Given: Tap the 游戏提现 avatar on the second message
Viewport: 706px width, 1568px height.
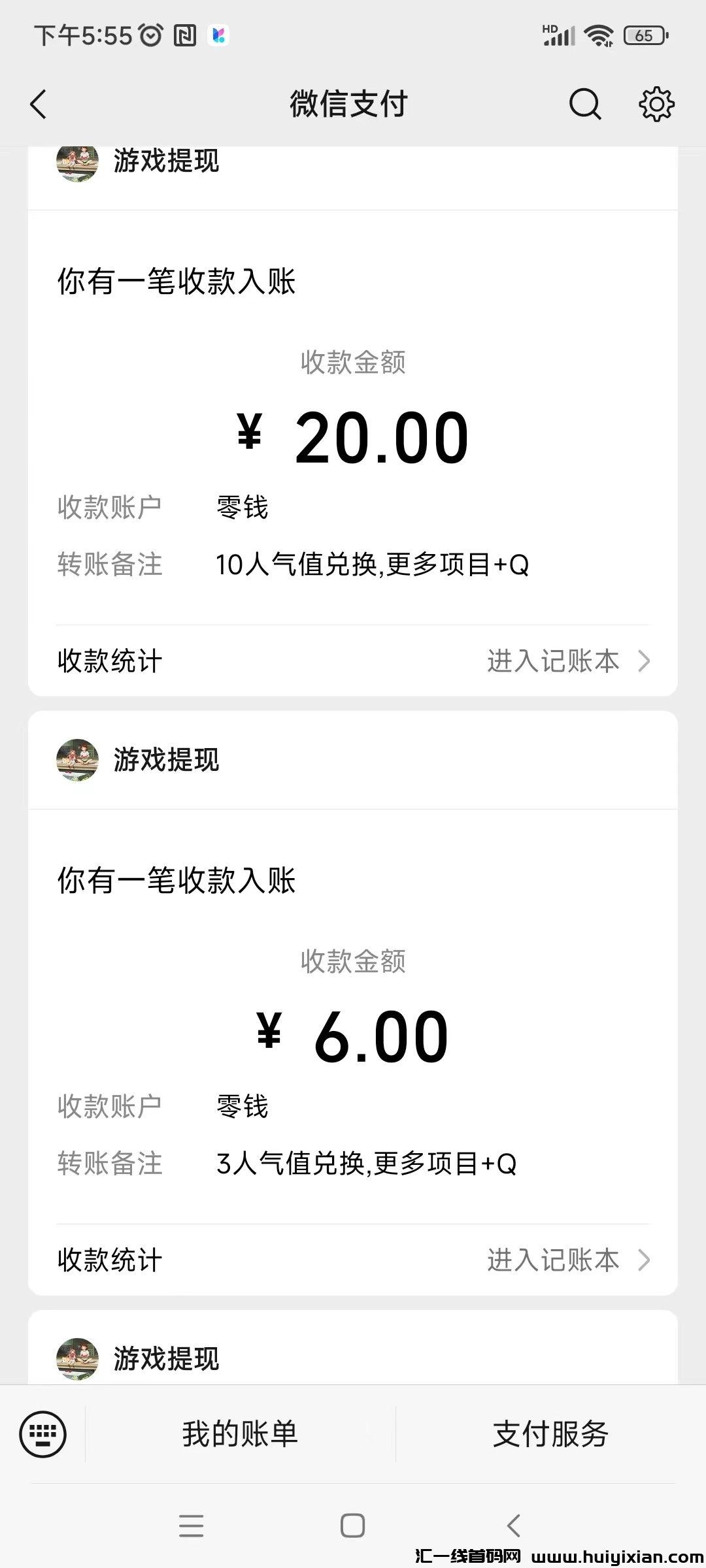Looking at the screenshot, I should coord(76,760).
